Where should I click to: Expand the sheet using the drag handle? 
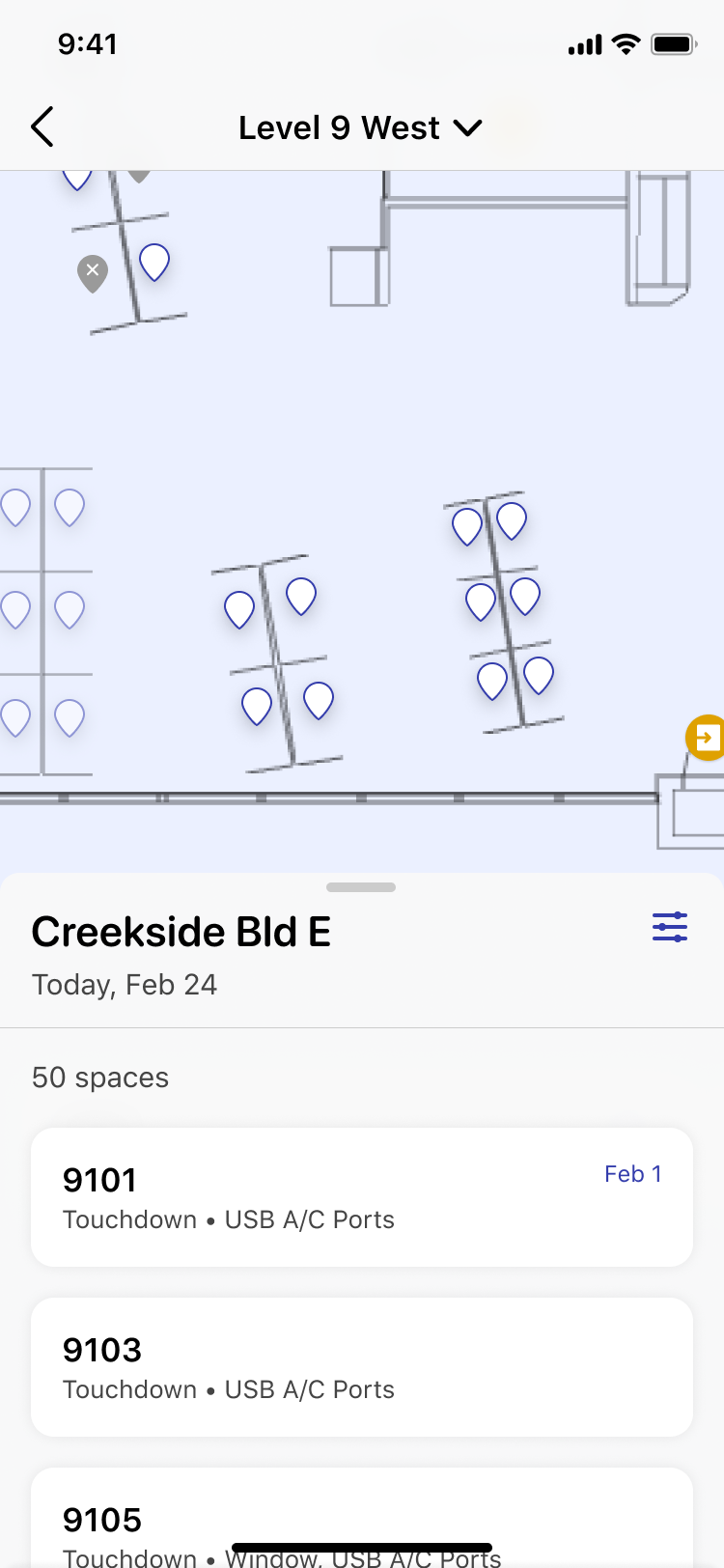click(361, 887)
